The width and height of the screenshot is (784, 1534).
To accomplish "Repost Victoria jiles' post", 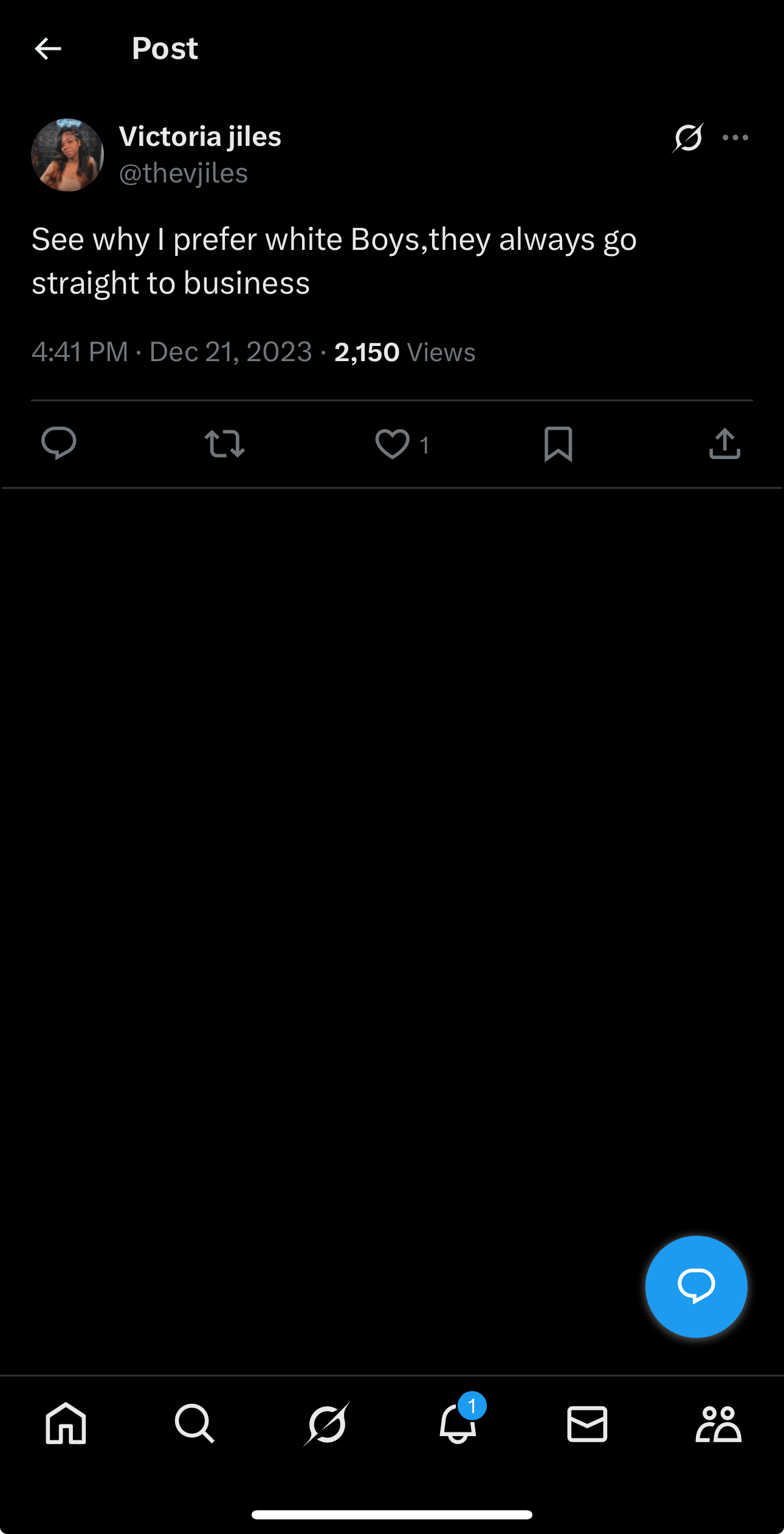I will (225, 443).
